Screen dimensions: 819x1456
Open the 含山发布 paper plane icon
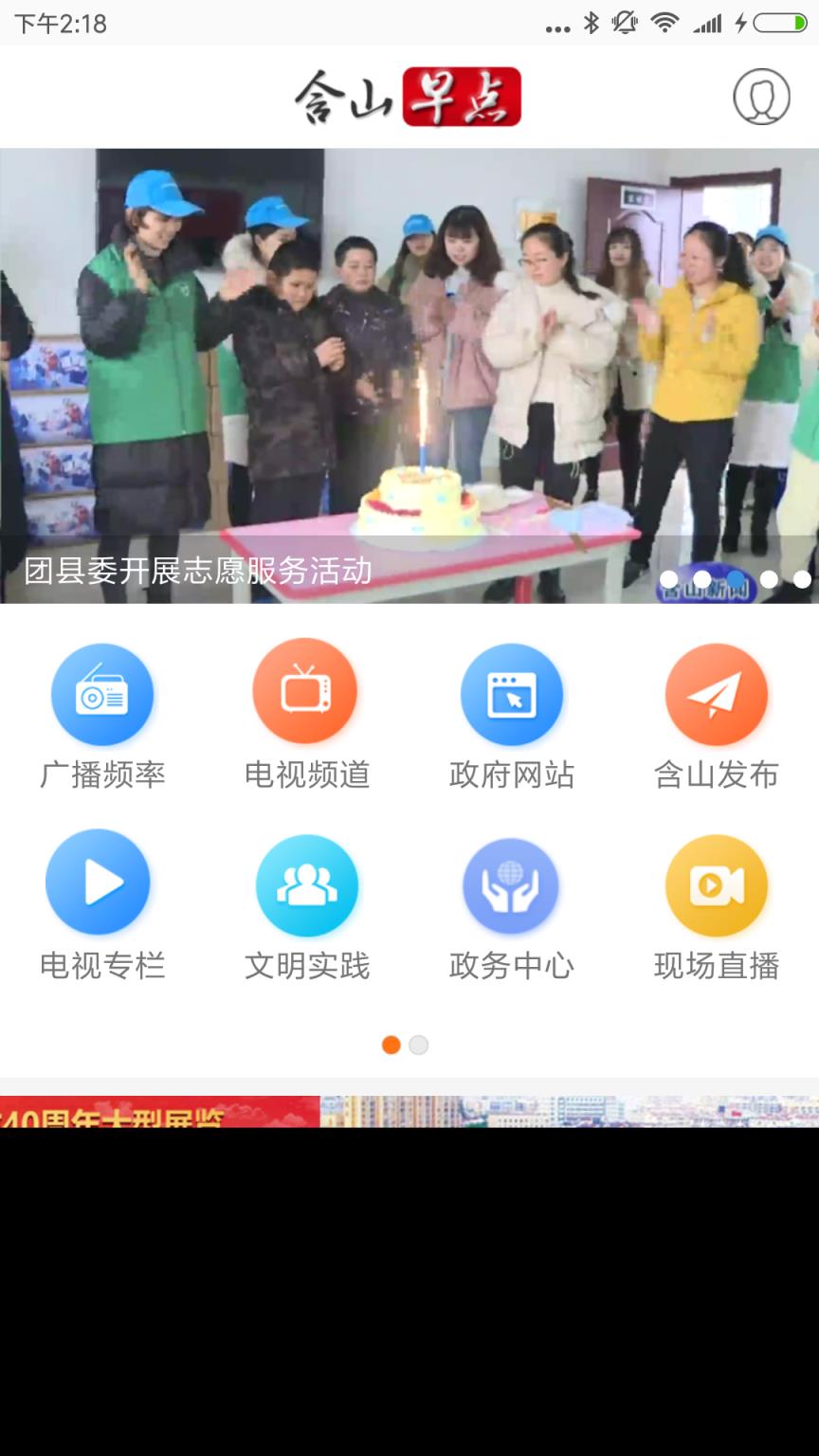pyautogui.click(x=717, y=694)
